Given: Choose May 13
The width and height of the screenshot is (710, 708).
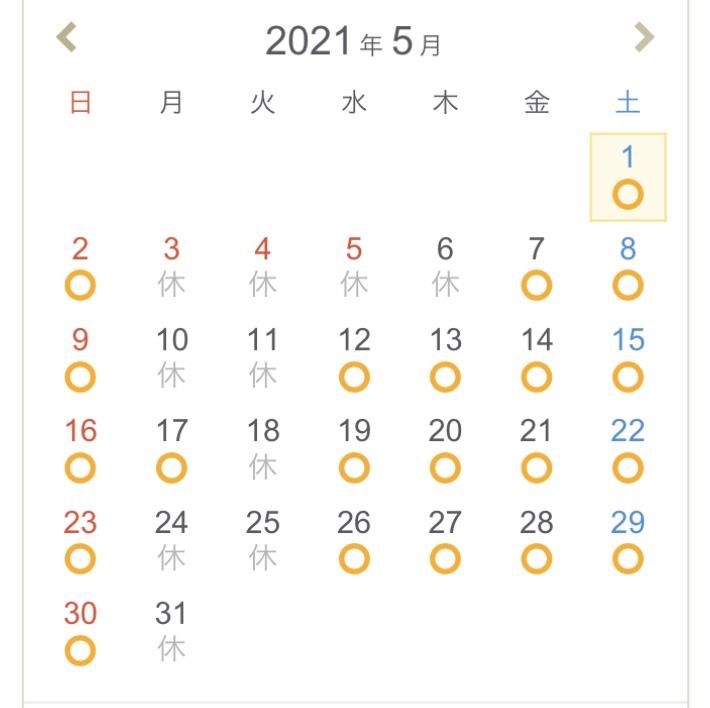Looking at the screenshot, I should pyautogui.click(x=445, y=359).
